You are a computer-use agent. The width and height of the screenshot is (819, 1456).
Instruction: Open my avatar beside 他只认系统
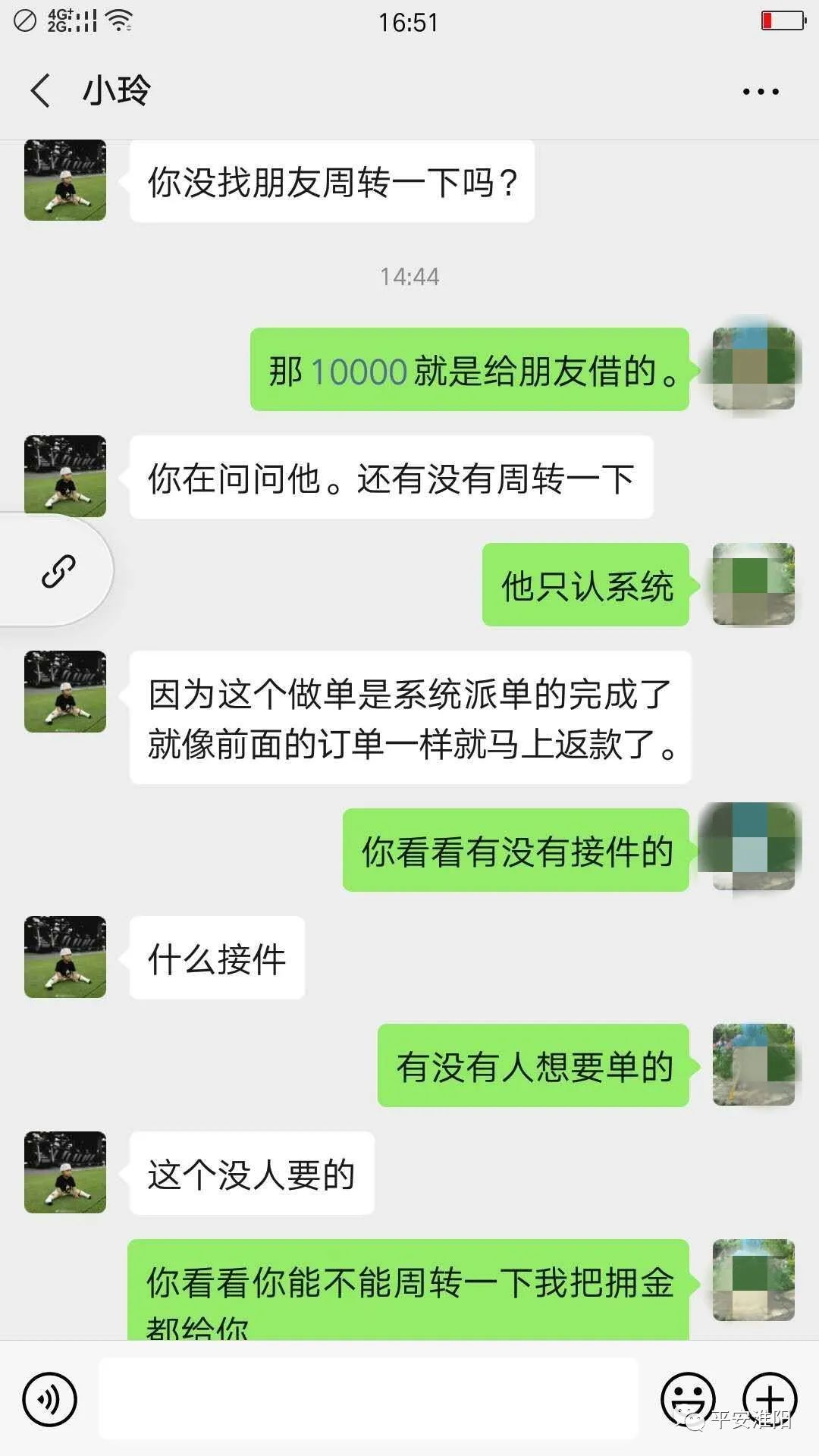[x=753, y=585]
